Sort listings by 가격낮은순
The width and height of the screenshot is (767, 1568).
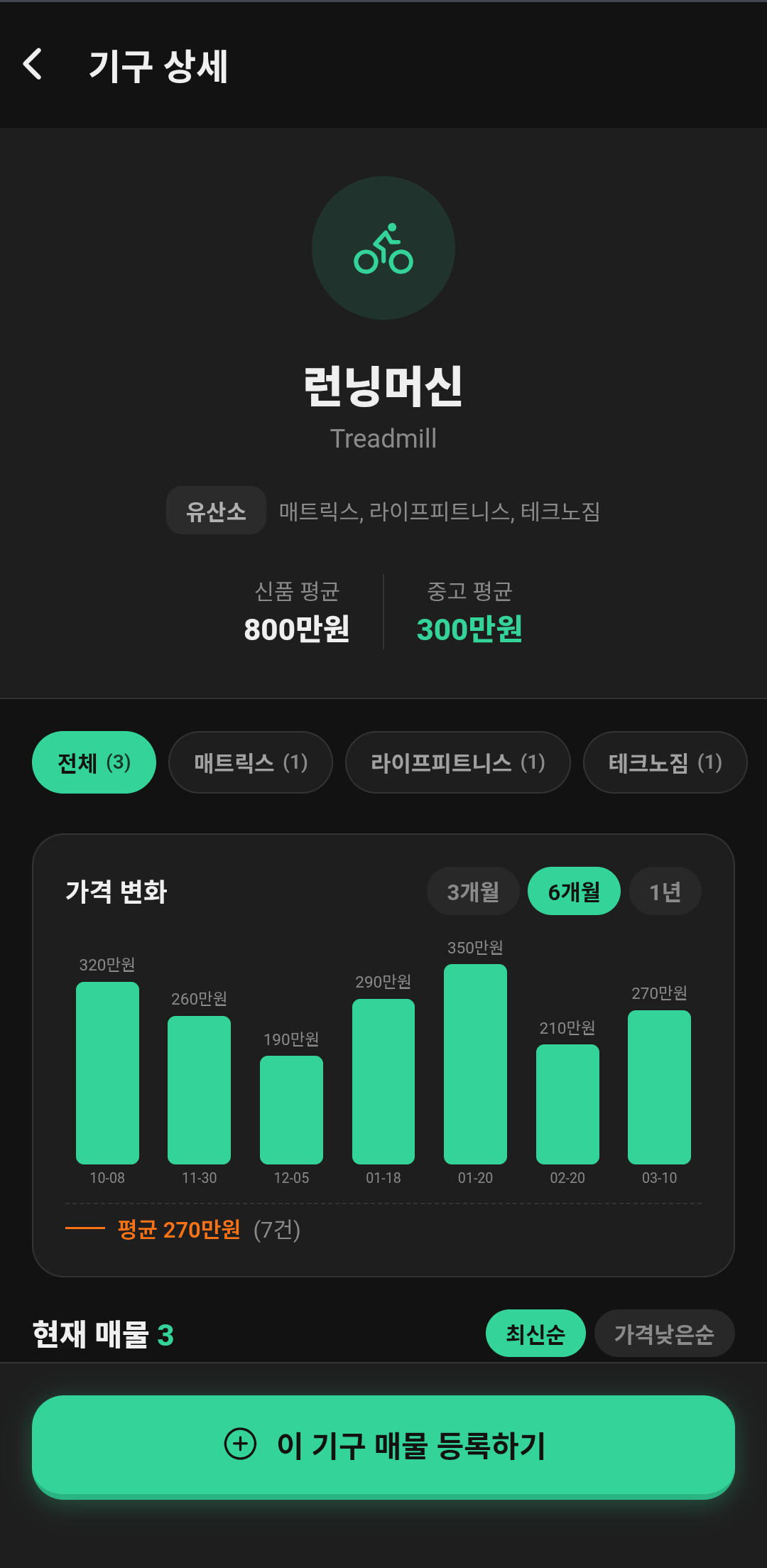click(x=664, y=1334)
